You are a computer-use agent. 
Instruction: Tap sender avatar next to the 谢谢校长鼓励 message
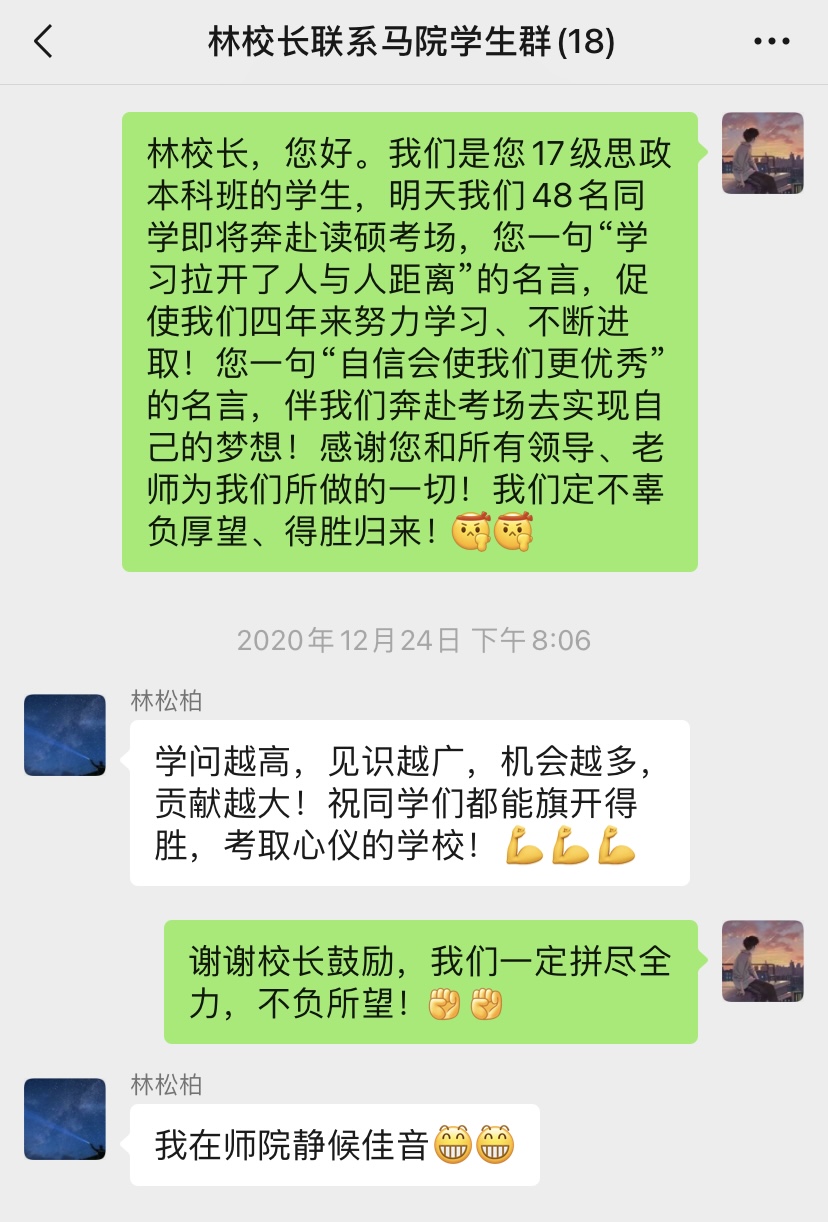pos(763,961)
